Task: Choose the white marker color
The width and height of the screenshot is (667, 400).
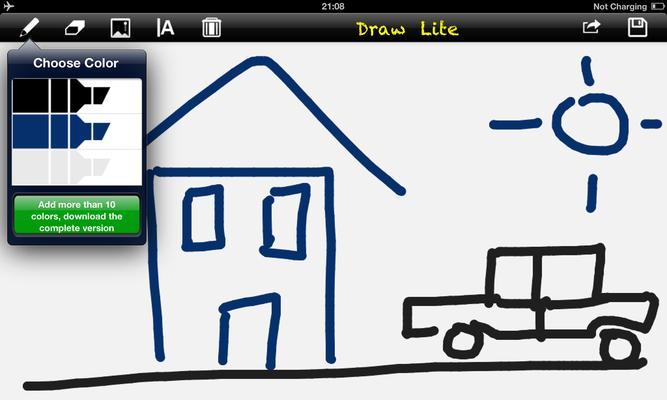Action: coord(76,165)
